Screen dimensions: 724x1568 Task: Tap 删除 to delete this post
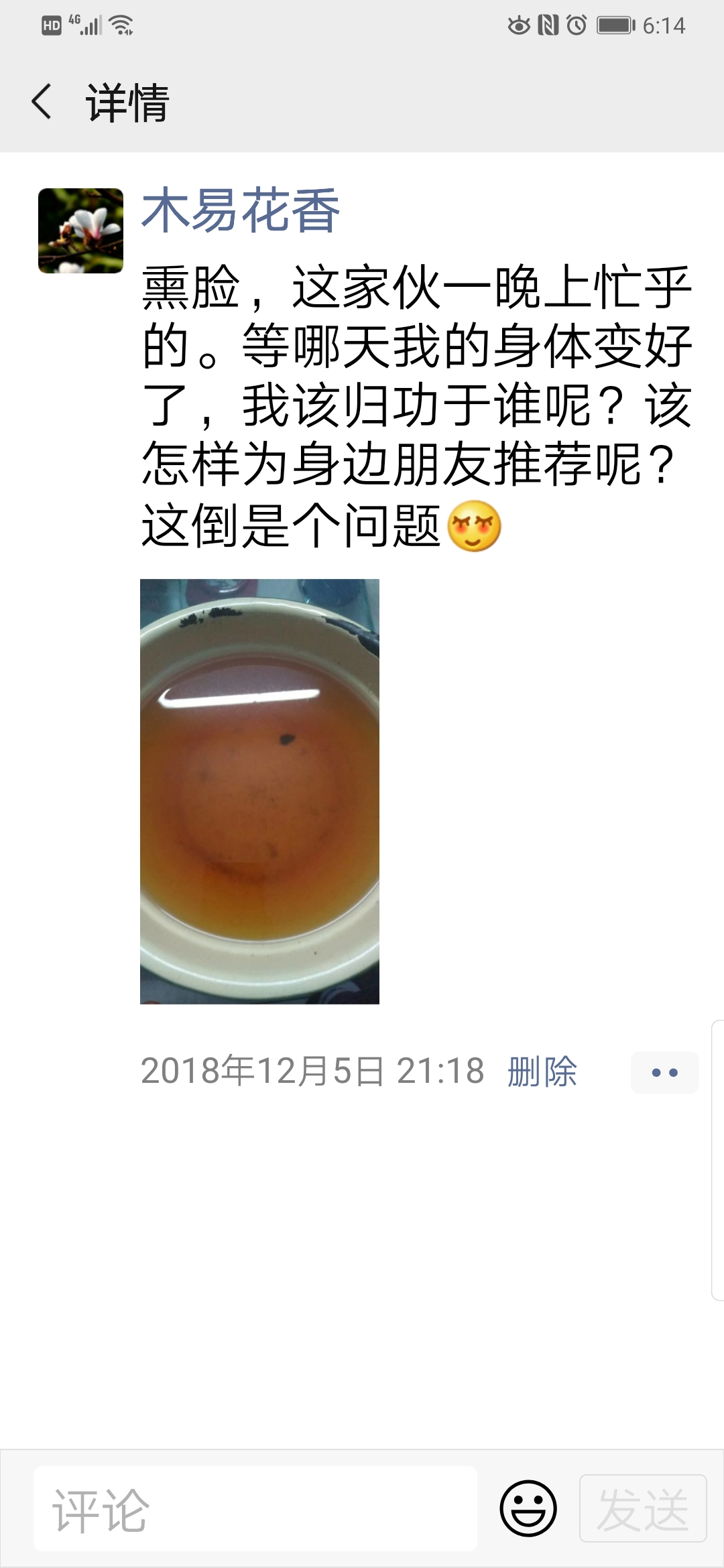[542, 1071]
